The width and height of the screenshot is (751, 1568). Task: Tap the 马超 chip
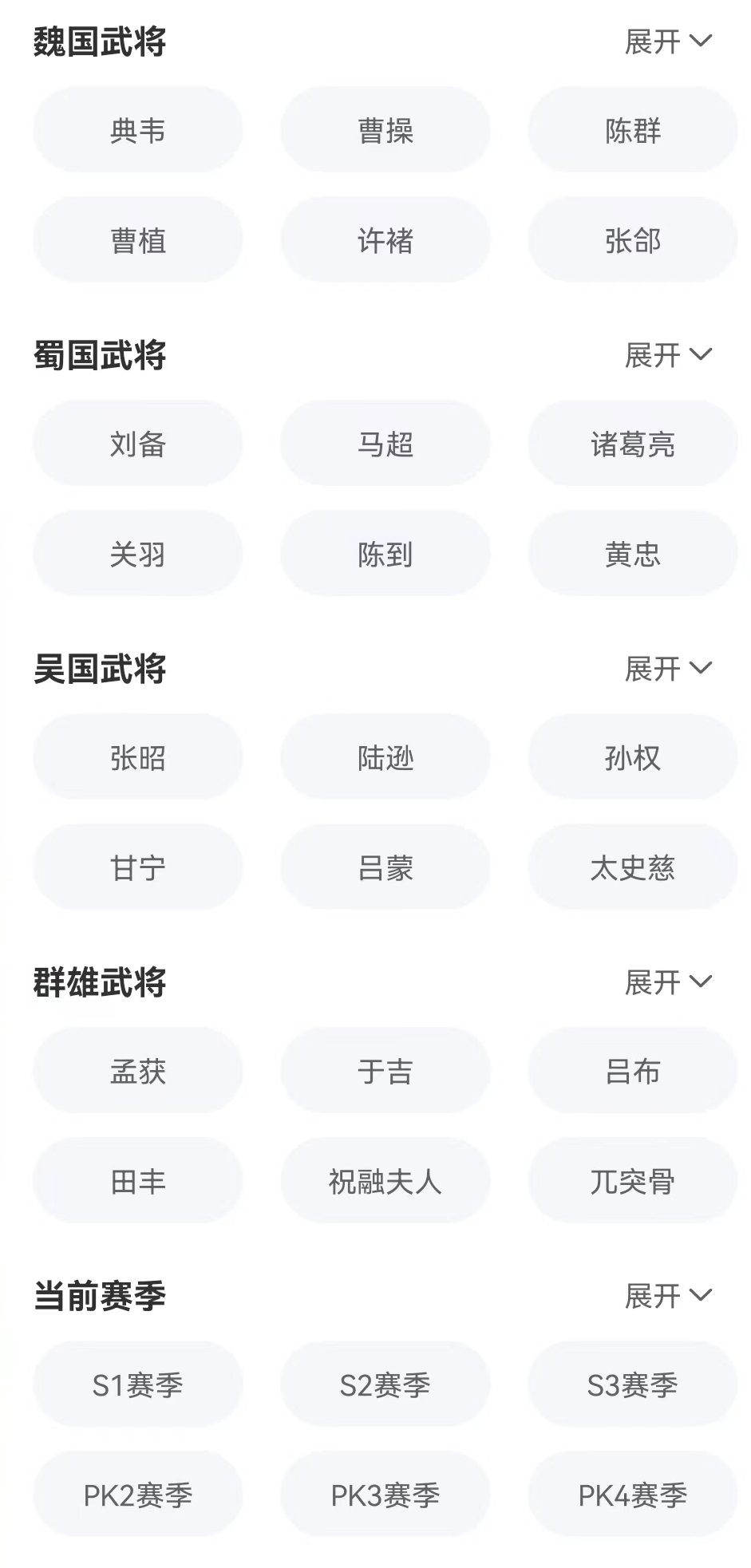point(385,444)
